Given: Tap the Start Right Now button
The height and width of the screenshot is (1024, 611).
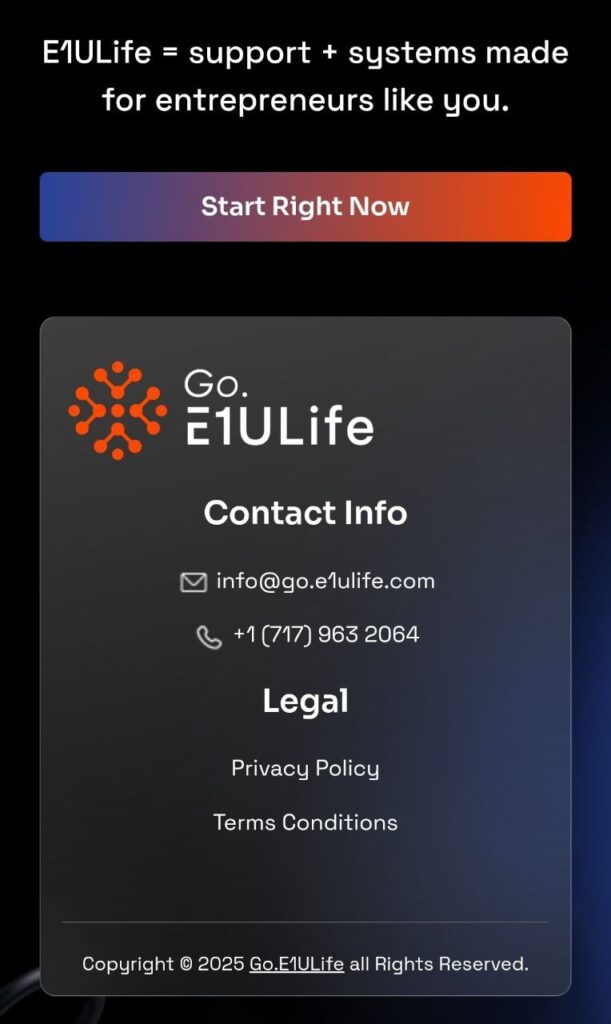Looking at the screenshot, I should coord(305,207).
